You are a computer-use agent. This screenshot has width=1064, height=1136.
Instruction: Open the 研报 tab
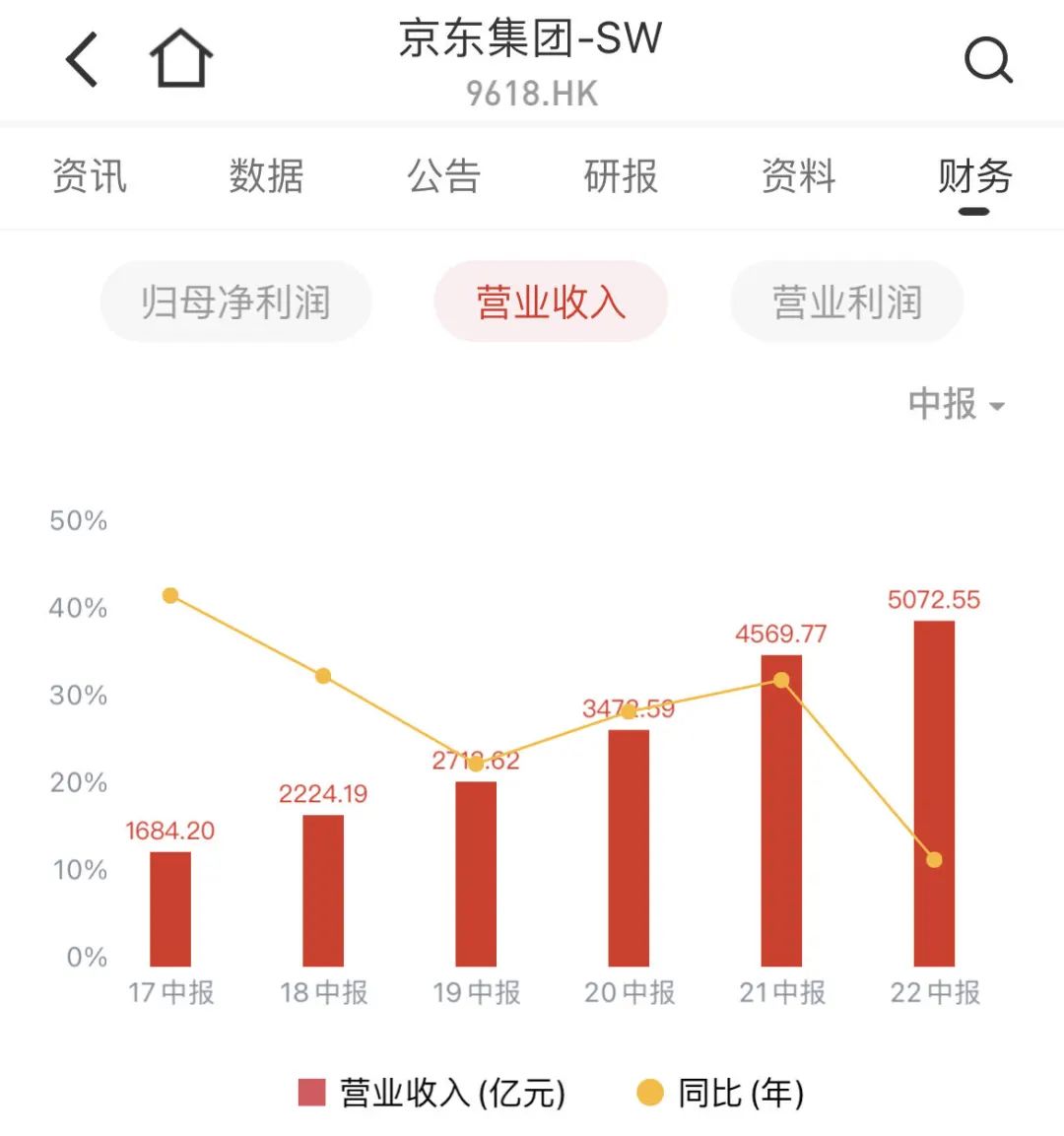coord(621,177)
